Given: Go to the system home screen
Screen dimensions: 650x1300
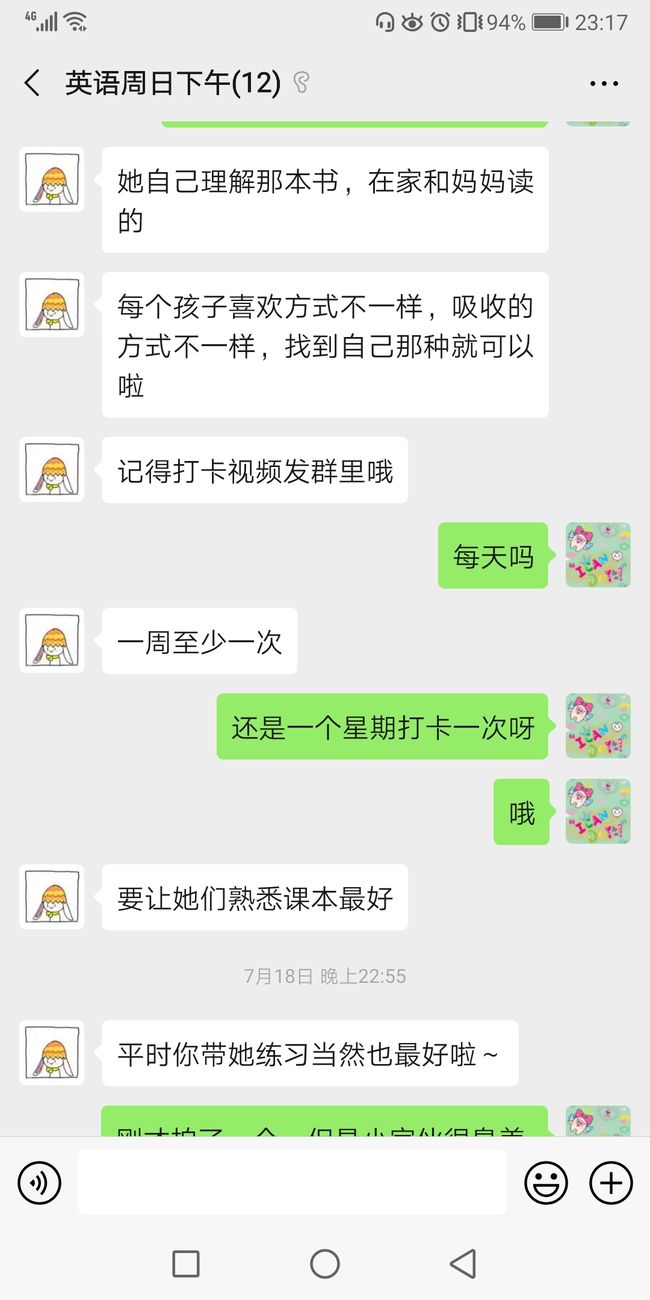Looking at the screenshot, I should 325,1264.
